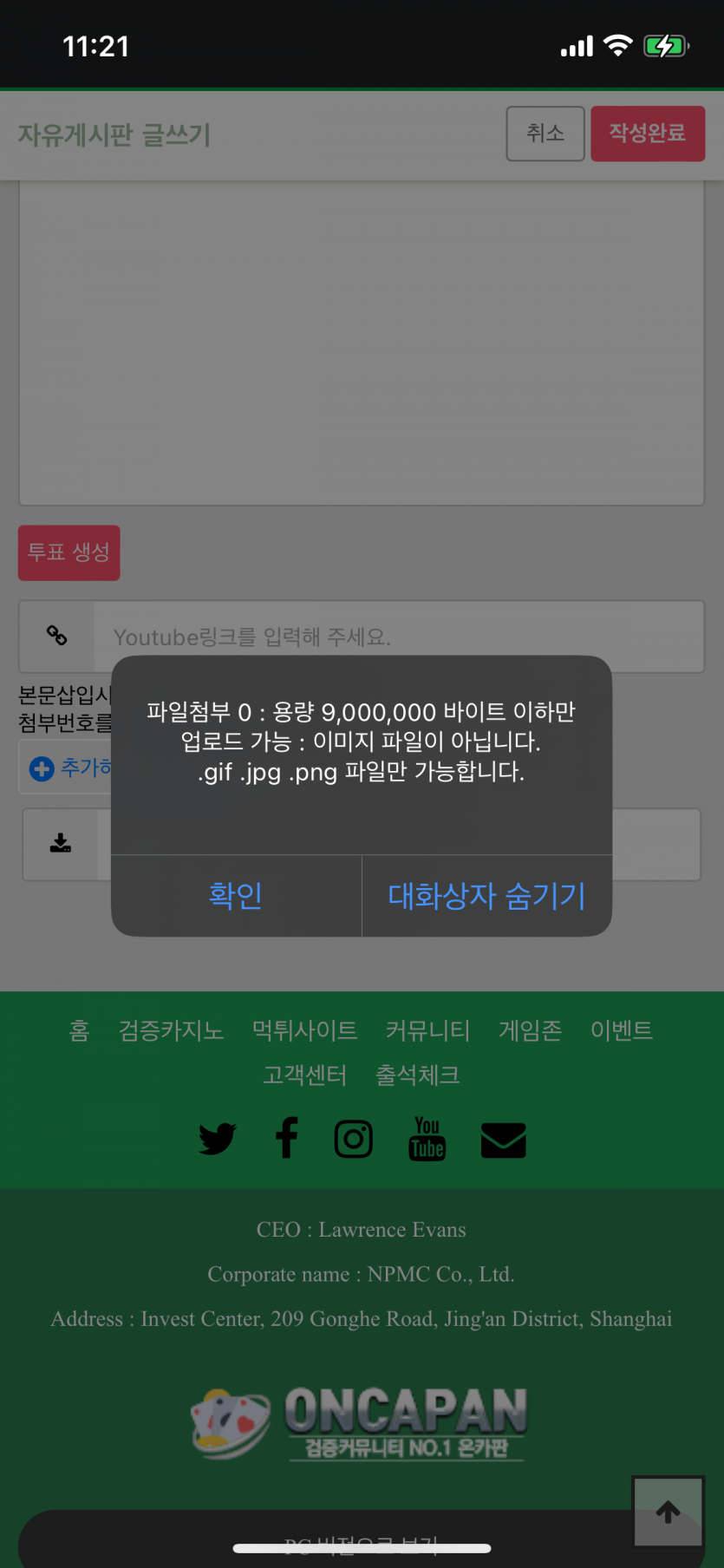Go to 커뮤니티 from the footer
This screenshot has height=1568, width=724.
(427, 1030)
